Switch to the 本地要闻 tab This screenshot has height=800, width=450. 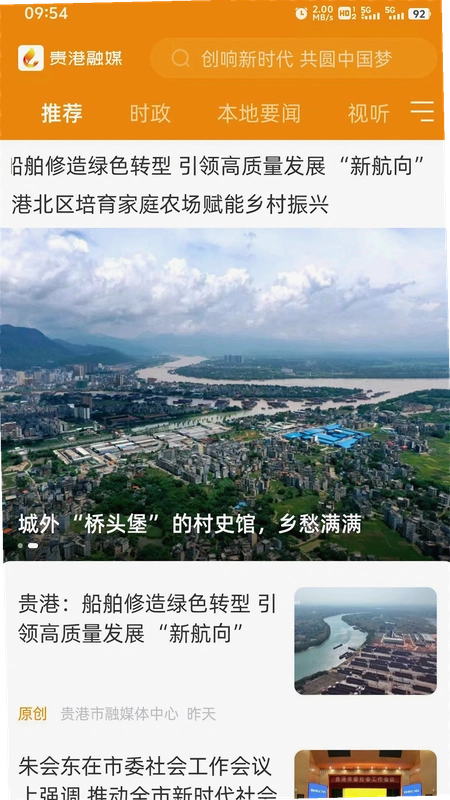259,113
